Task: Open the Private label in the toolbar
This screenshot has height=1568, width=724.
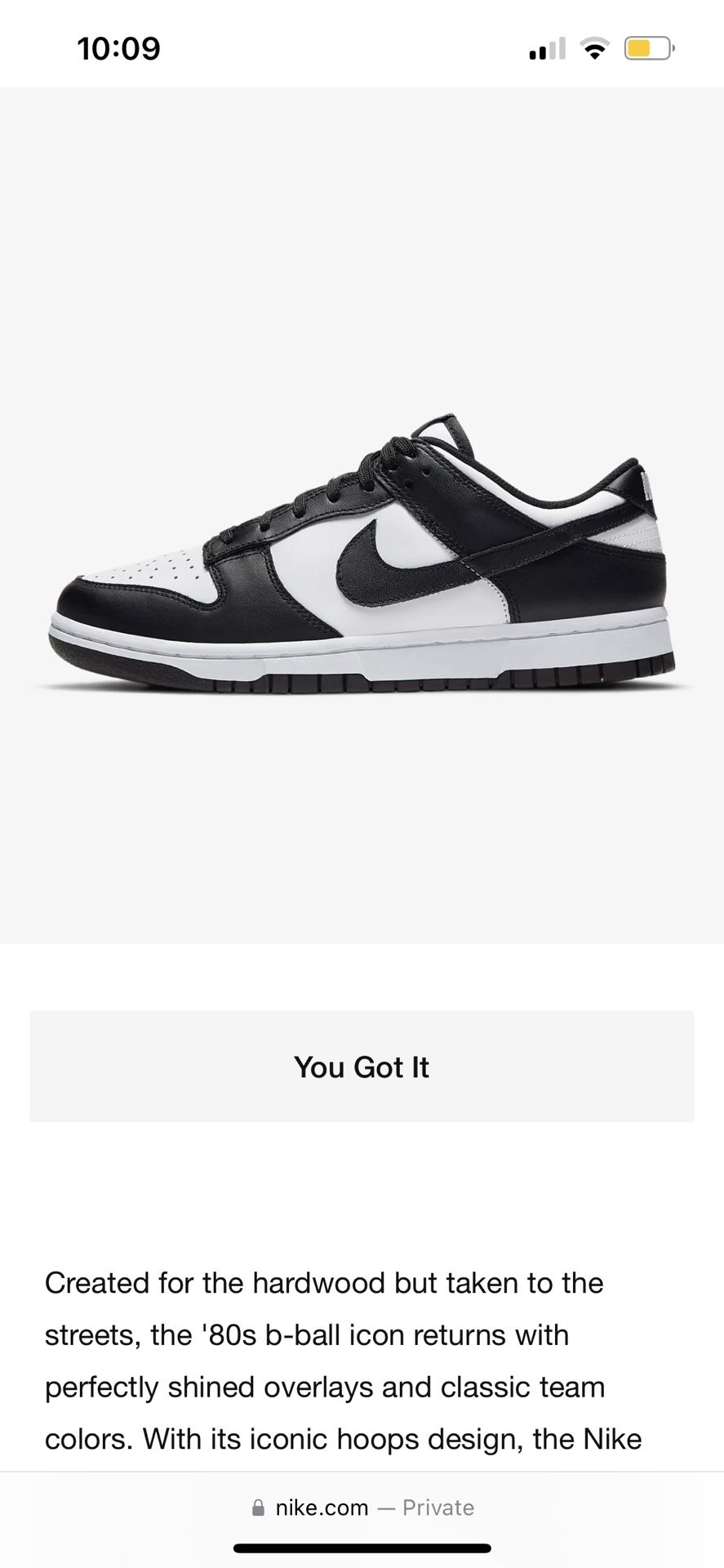Action: 438,1507
